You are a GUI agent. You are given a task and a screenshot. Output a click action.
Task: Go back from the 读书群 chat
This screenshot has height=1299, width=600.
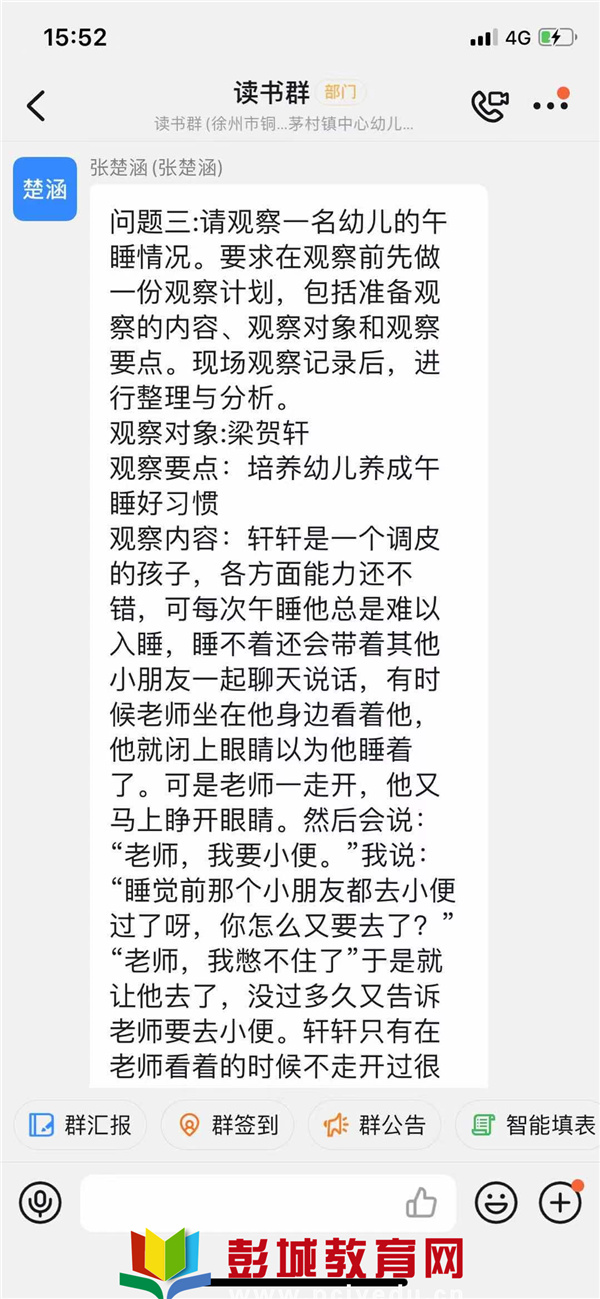pos(36,106)
